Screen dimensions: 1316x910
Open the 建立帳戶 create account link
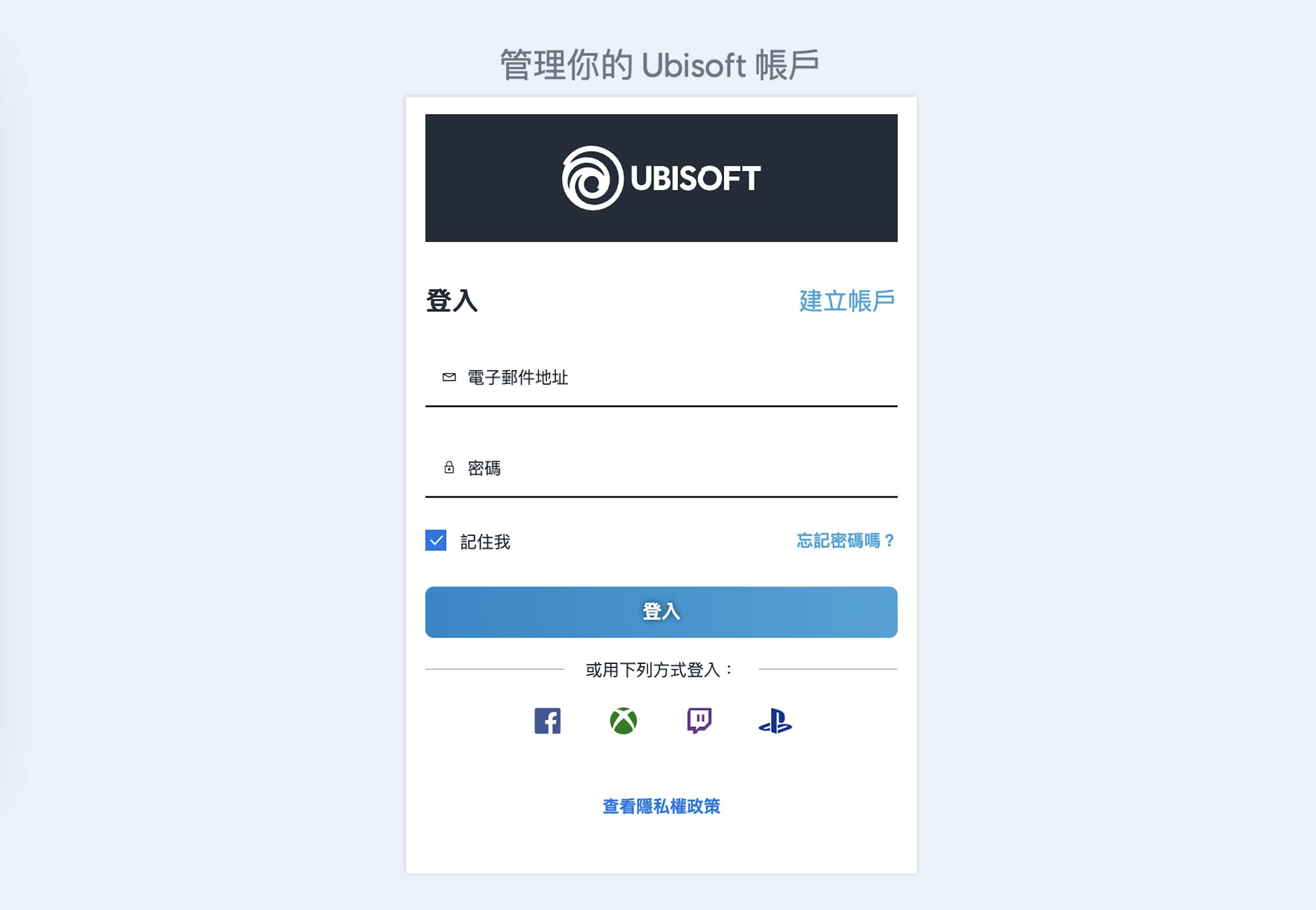pos(846,300)
